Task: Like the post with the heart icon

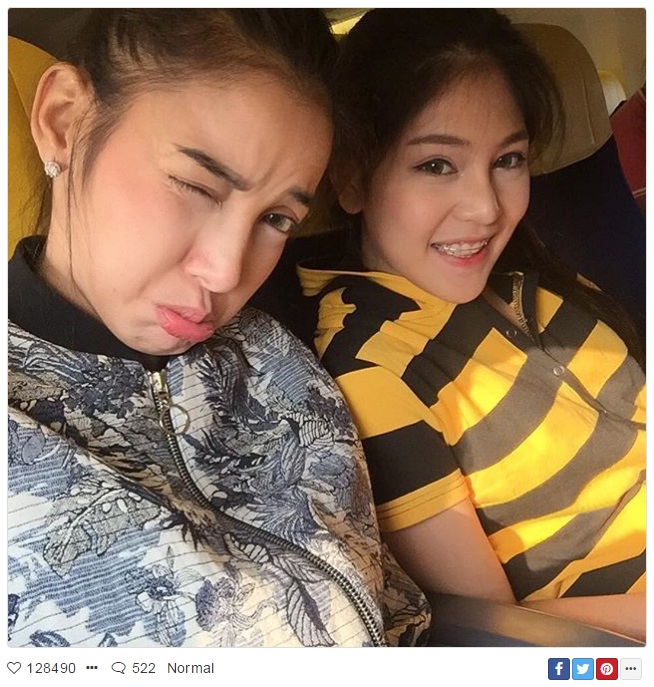Action: [14, 668]
